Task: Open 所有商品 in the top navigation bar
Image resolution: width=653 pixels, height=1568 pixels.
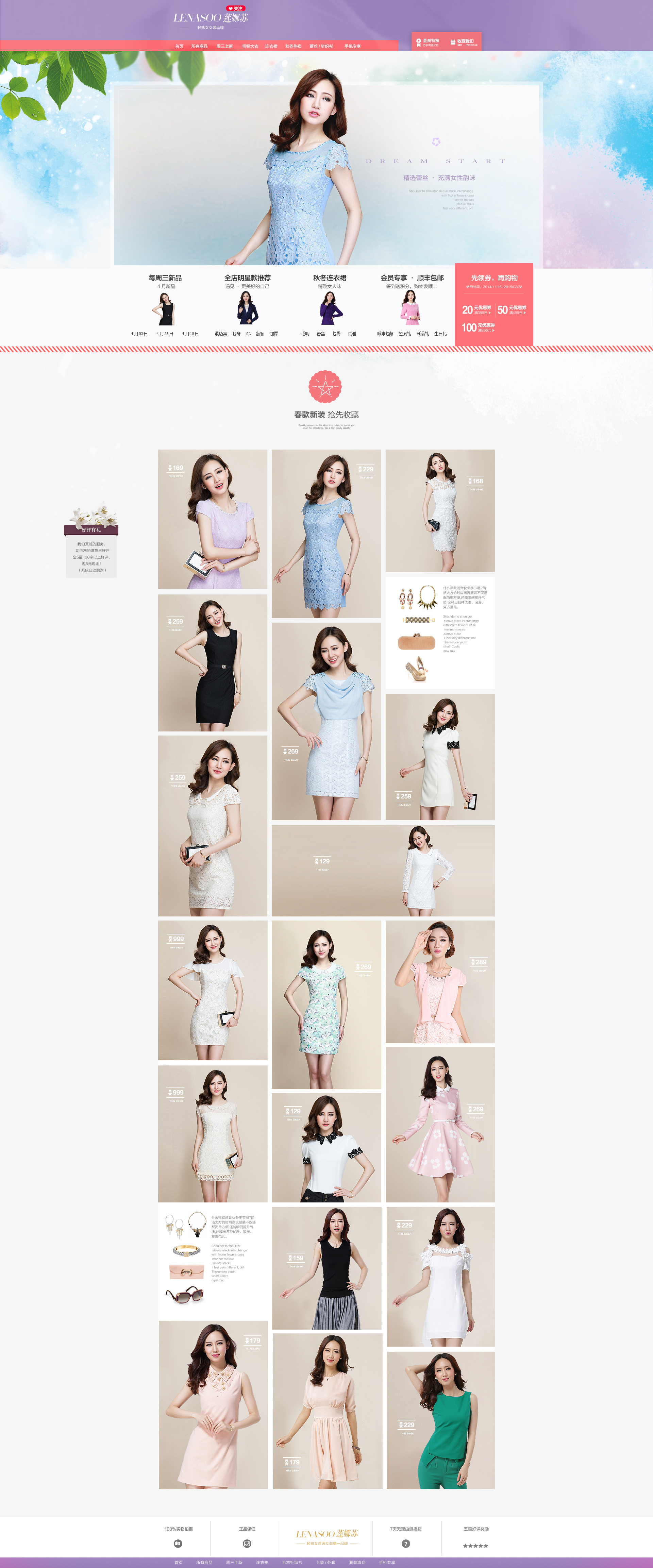Action: click(199, 46)
